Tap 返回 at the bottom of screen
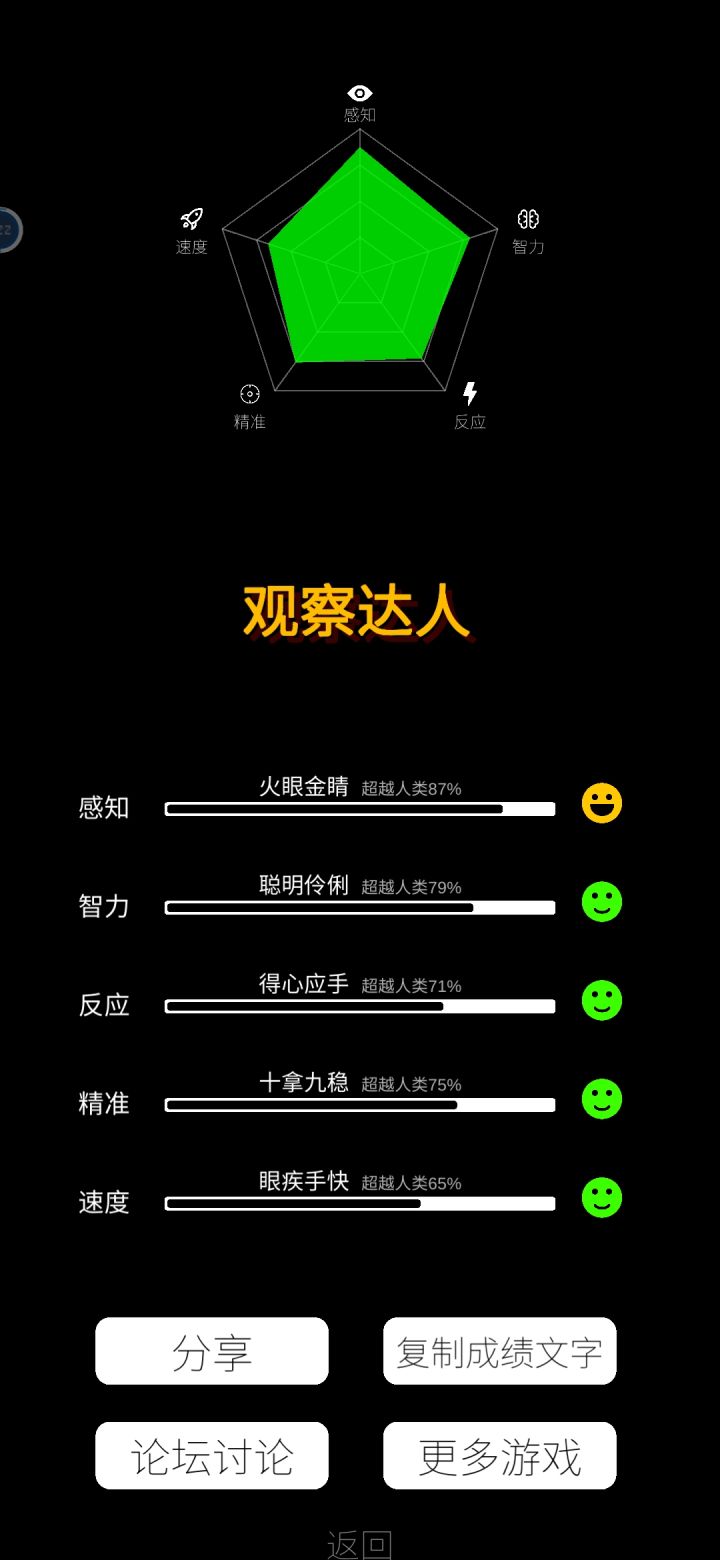The image size is (720, 1560). [x=360, y=1544]
